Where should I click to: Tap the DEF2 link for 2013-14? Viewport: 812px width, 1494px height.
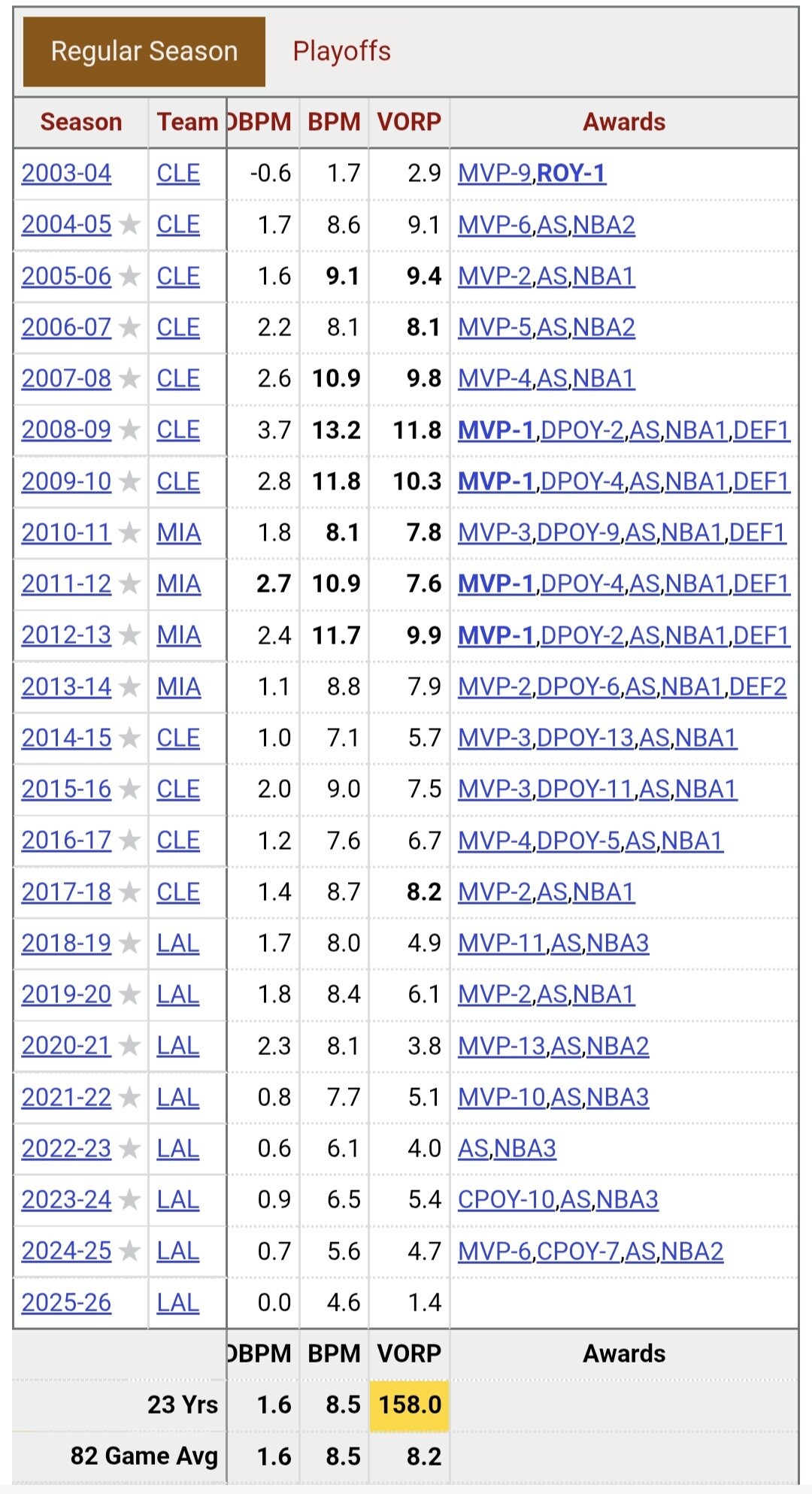757,686
